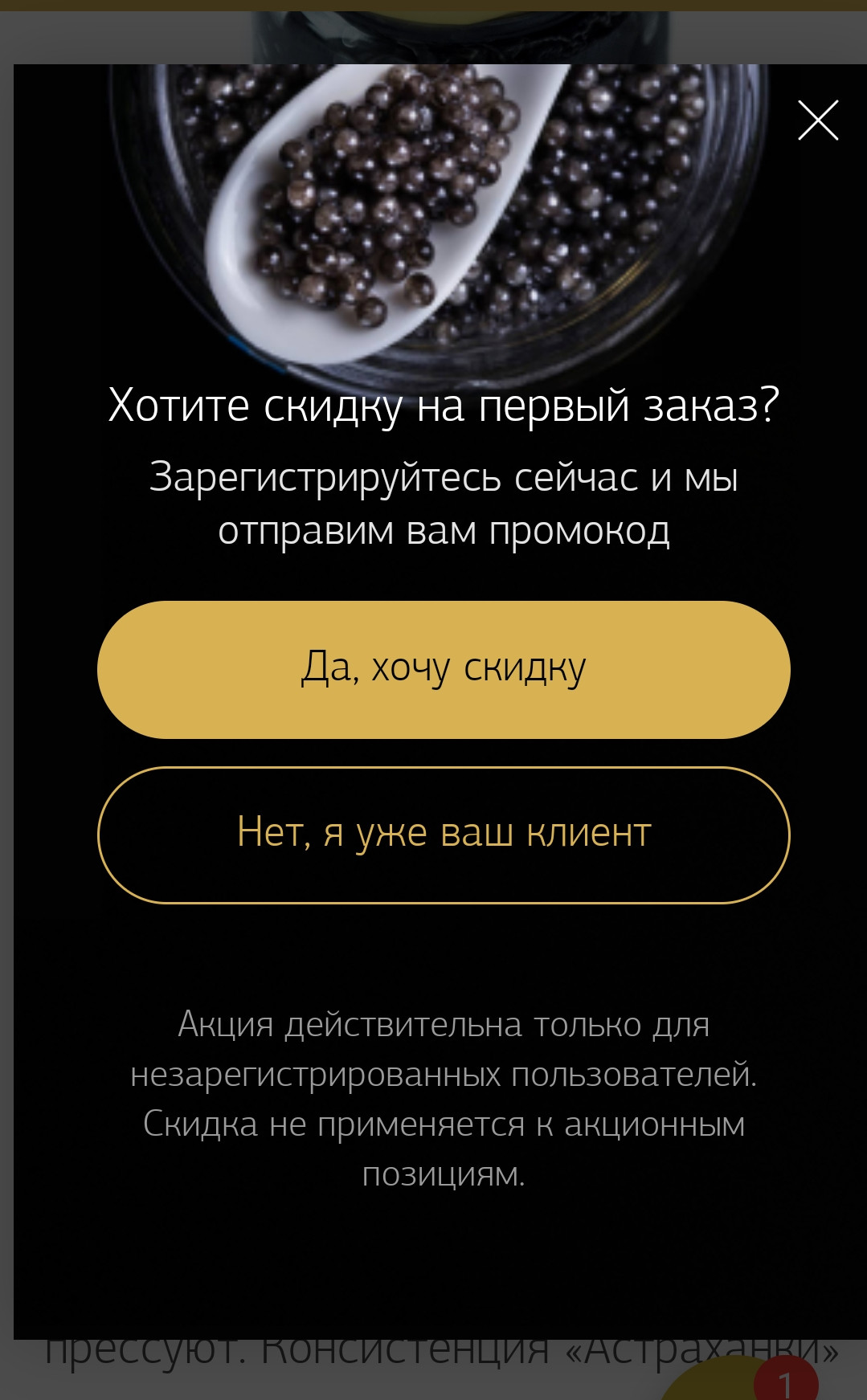Image resolution: width=867 pixels, height=1400 pixels.
Task: Close the discount popup with the X
Action: click(x=818, y=120)
